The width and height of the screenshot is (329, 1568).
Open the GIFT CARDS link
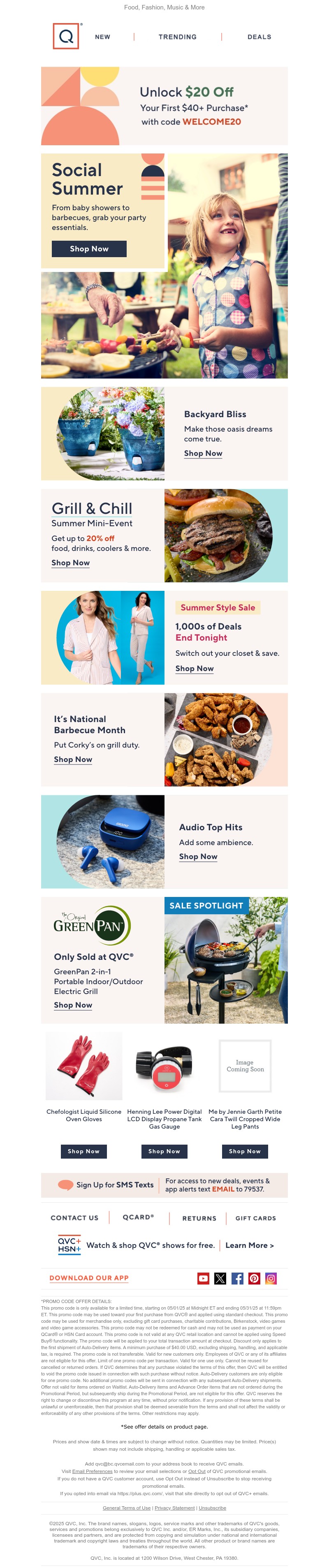tap(255, 1218)
